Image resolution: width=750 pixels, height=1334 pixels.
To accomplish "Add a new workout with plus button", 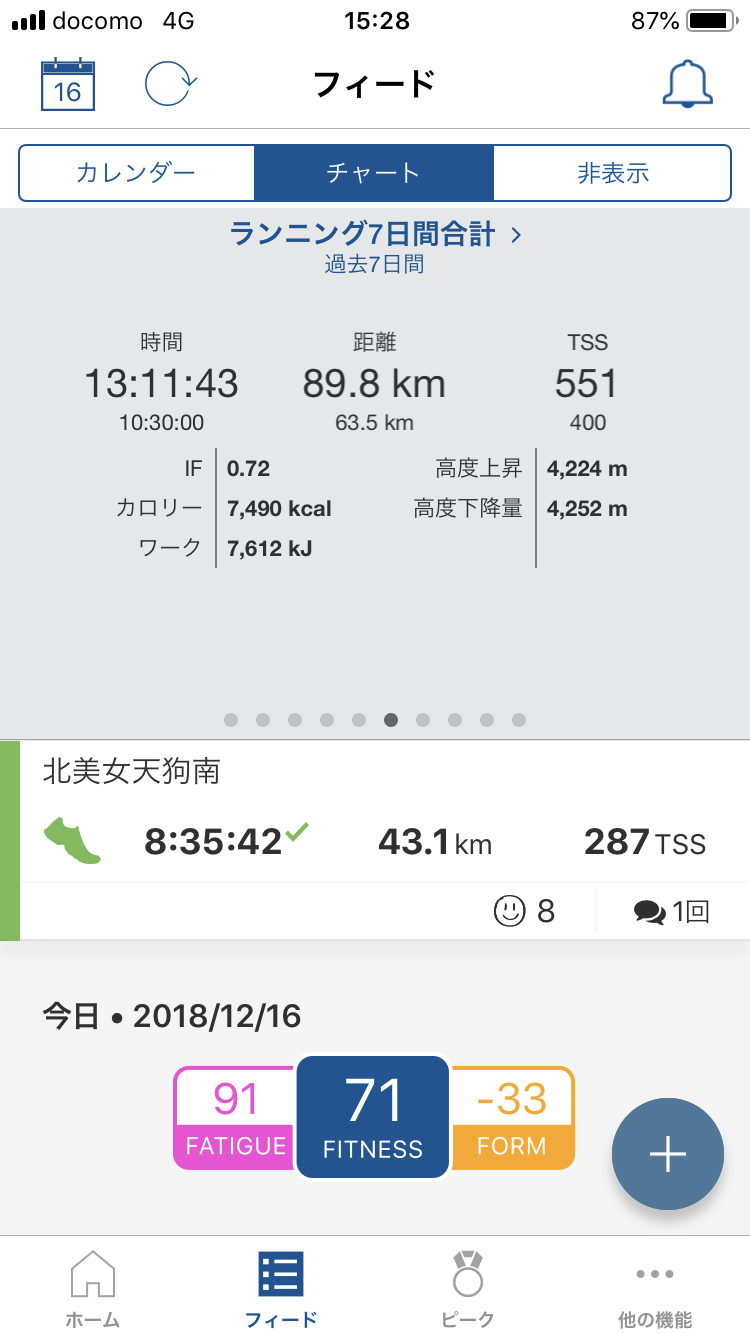I will click(667, 1154).
